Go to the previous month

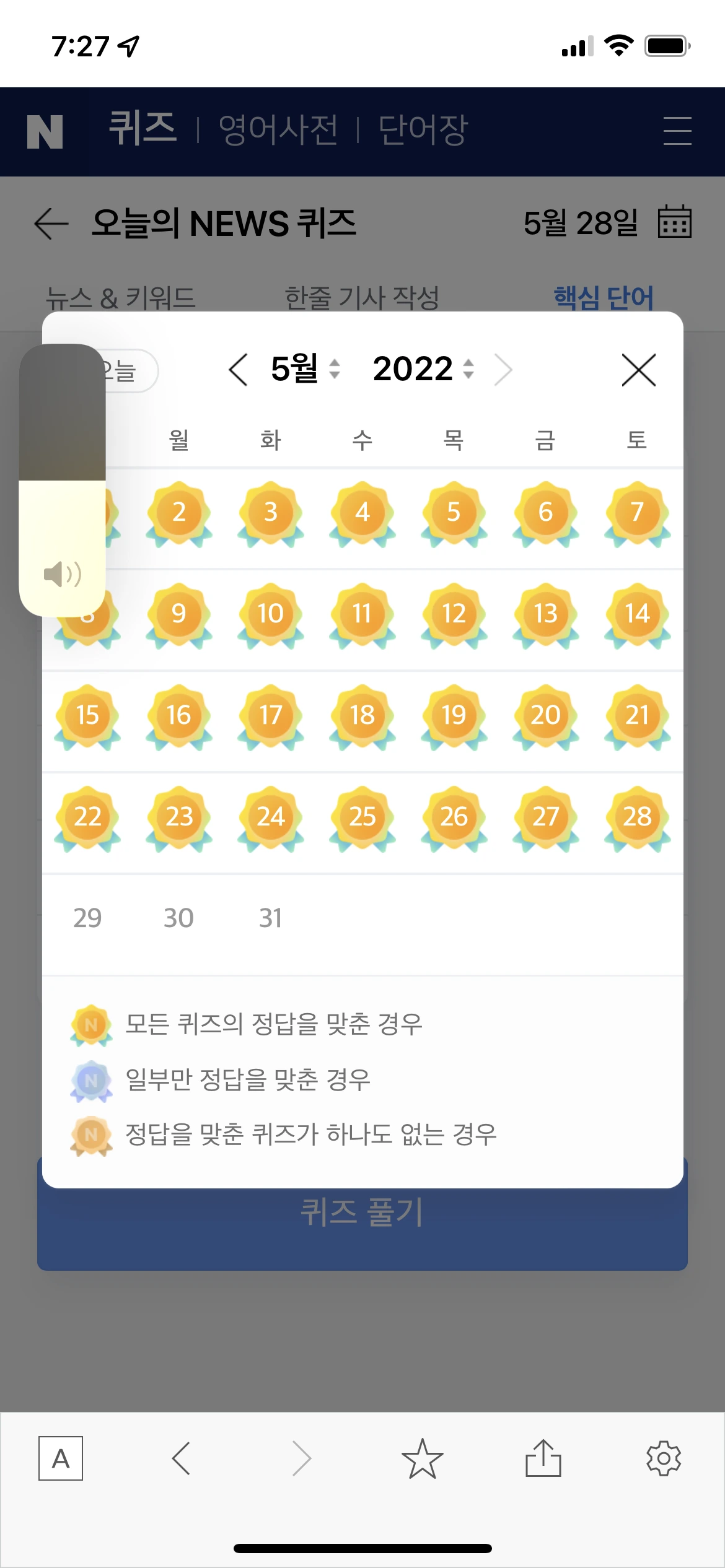pyautogui.click(x=238, y=370)
